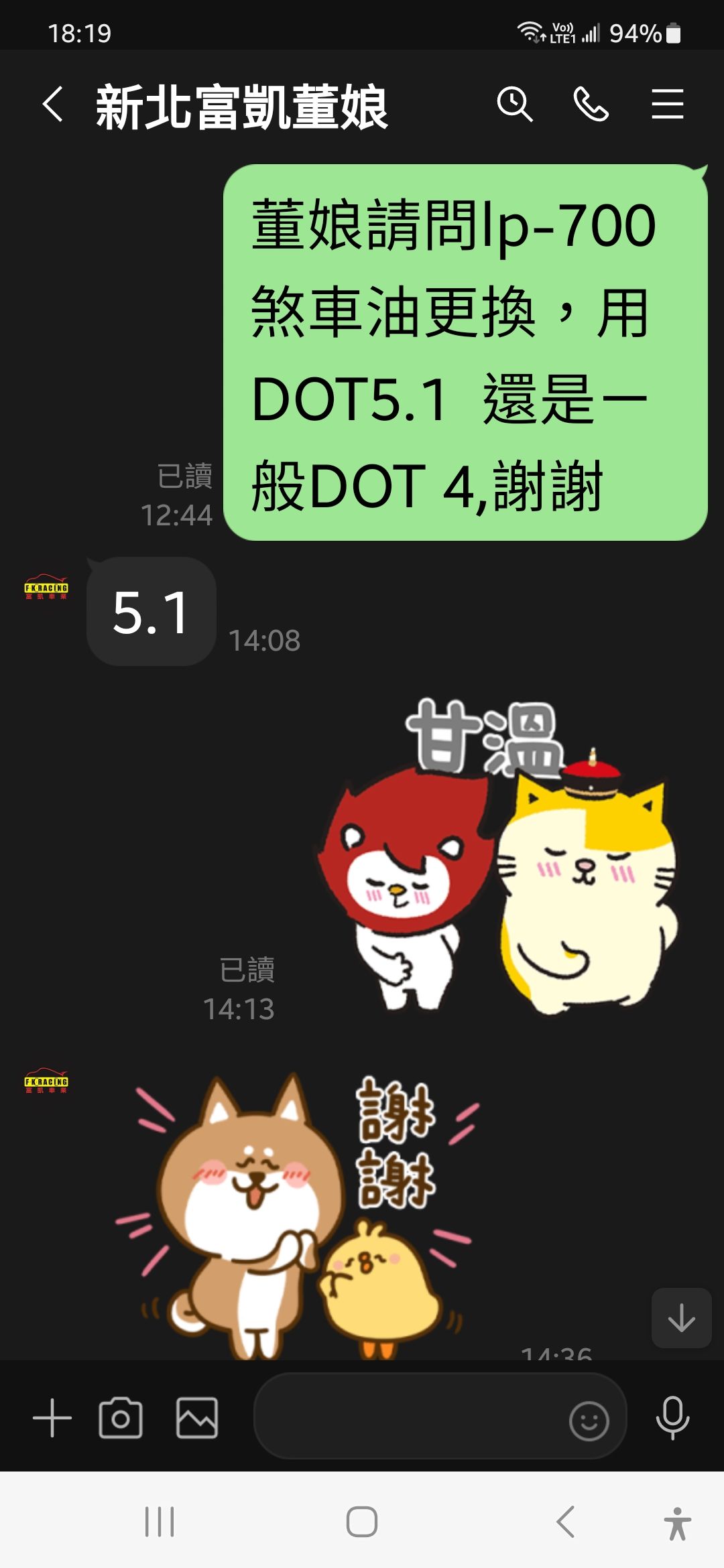Record a voice message
Viewport: 724px width, 1568px height.
pos(672,1417)
